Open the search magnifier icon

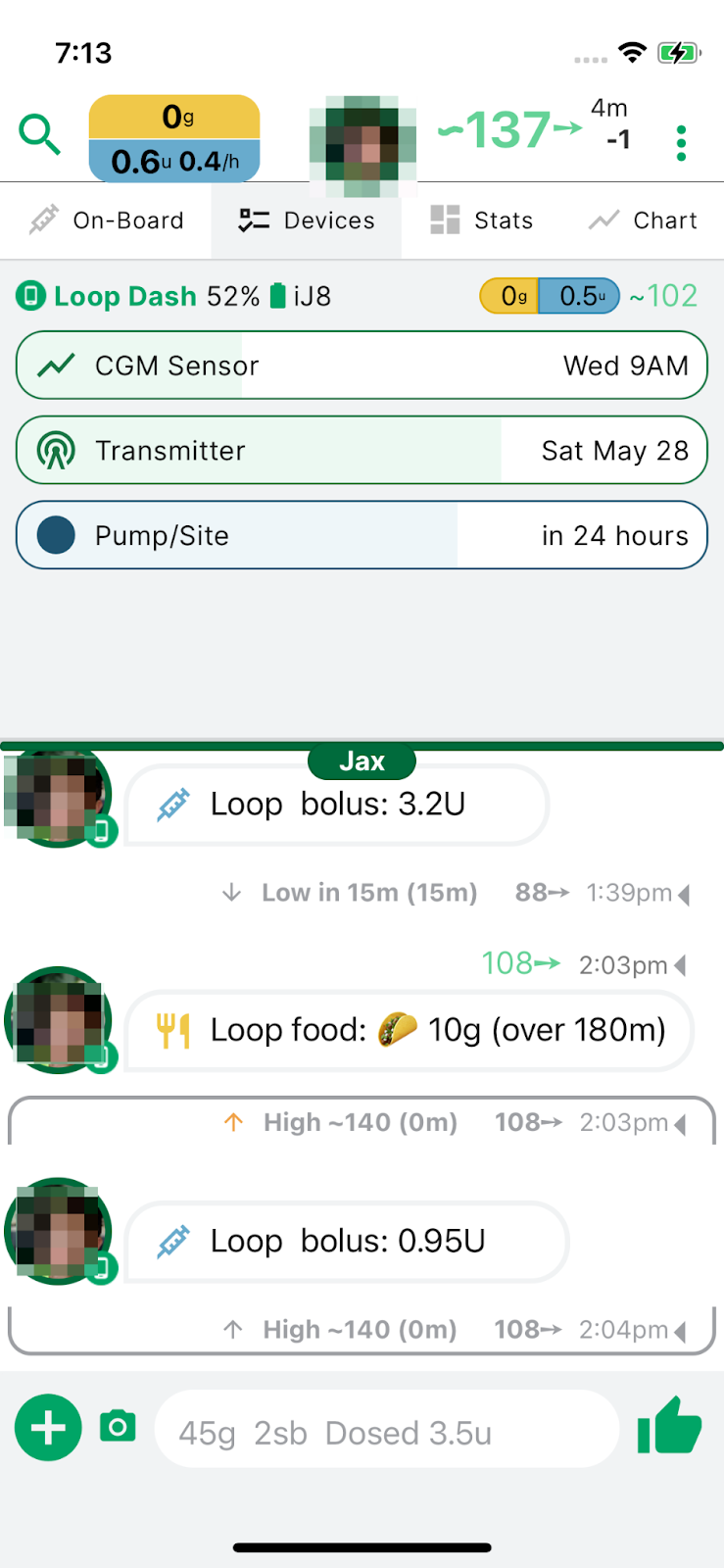[x=40, y=134]
